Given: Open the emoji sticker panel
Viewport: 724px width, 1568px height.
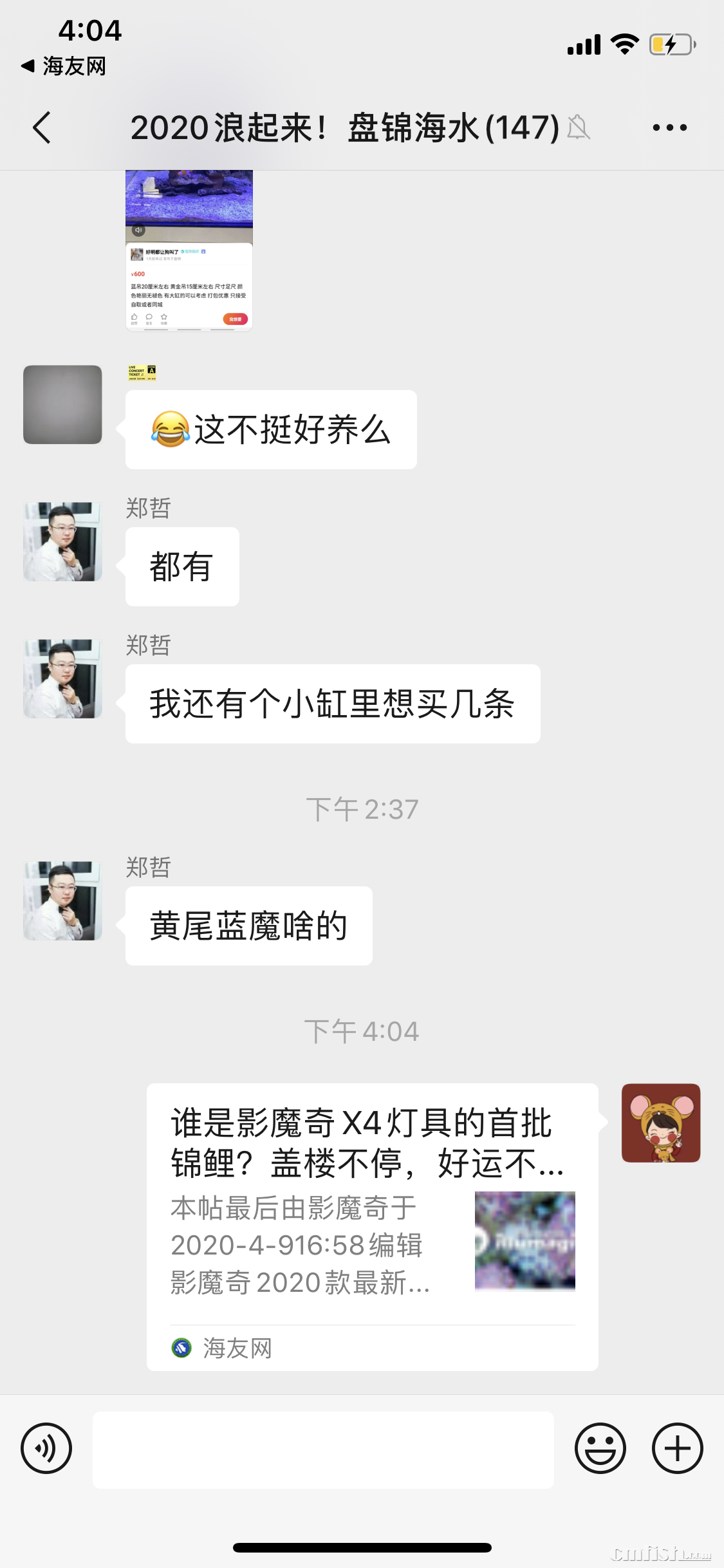Looking at the screenshot, I should click(600, 1448).
